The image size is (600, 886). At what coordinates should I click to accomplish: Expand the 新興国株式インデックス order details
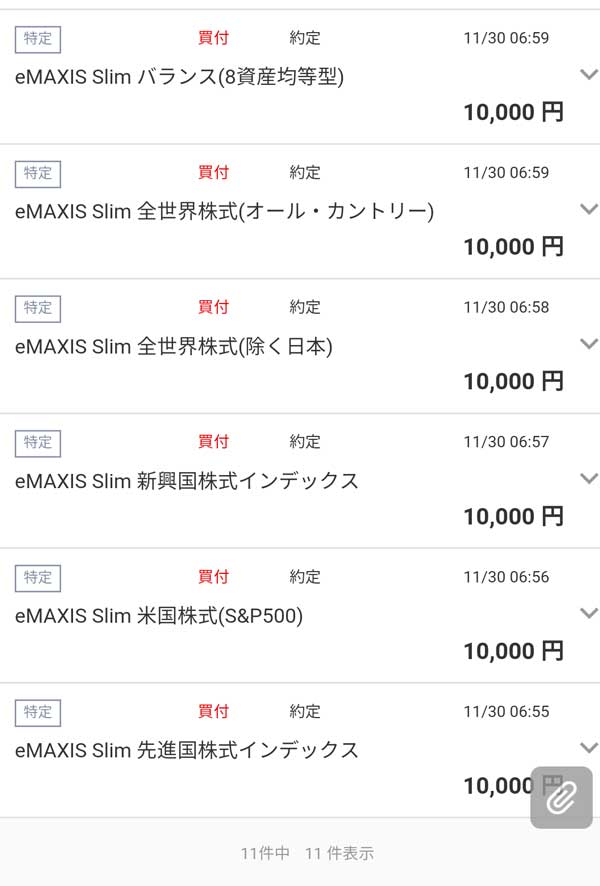pos(588,479)
